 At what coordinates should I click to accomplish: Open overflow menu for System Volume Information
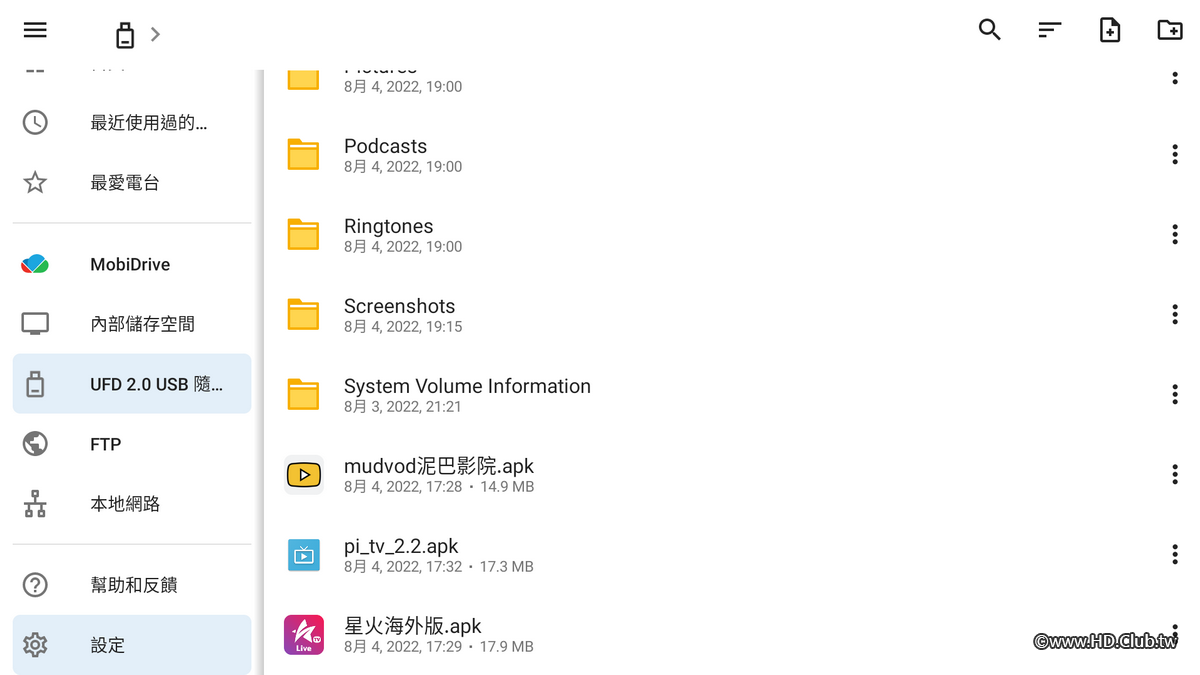tap(1174, 394)
